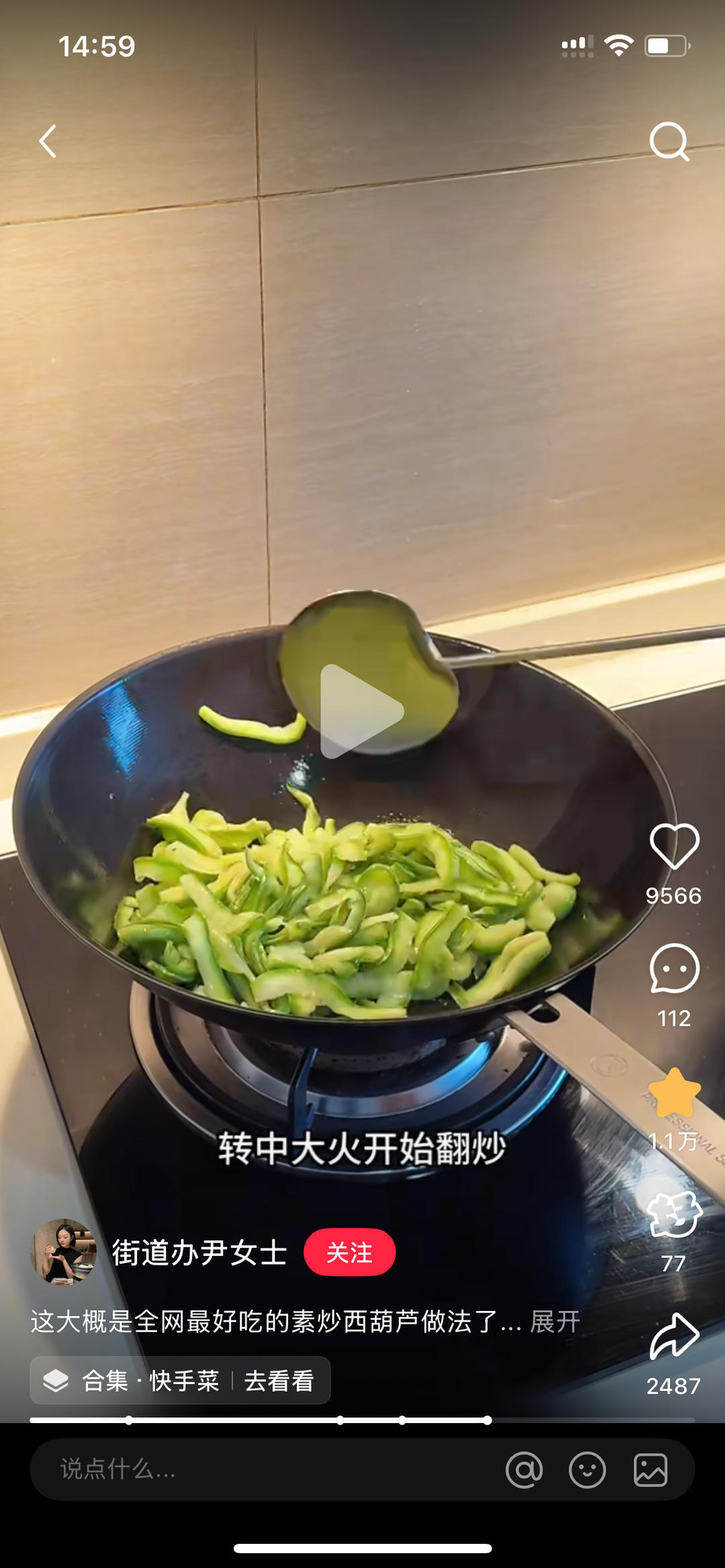Image resolution: width=725 pixels, height=1568 pixels.
Task: Like this video with the heart
Action: point(674,847)
